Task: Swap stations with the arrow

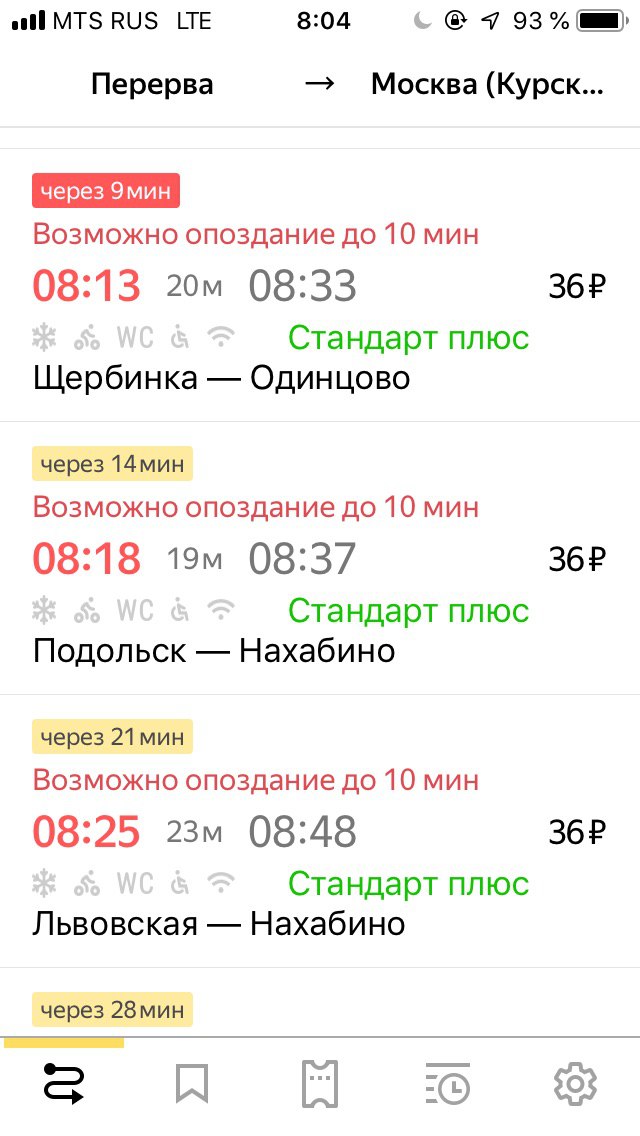Action: [x=320, y=84]
